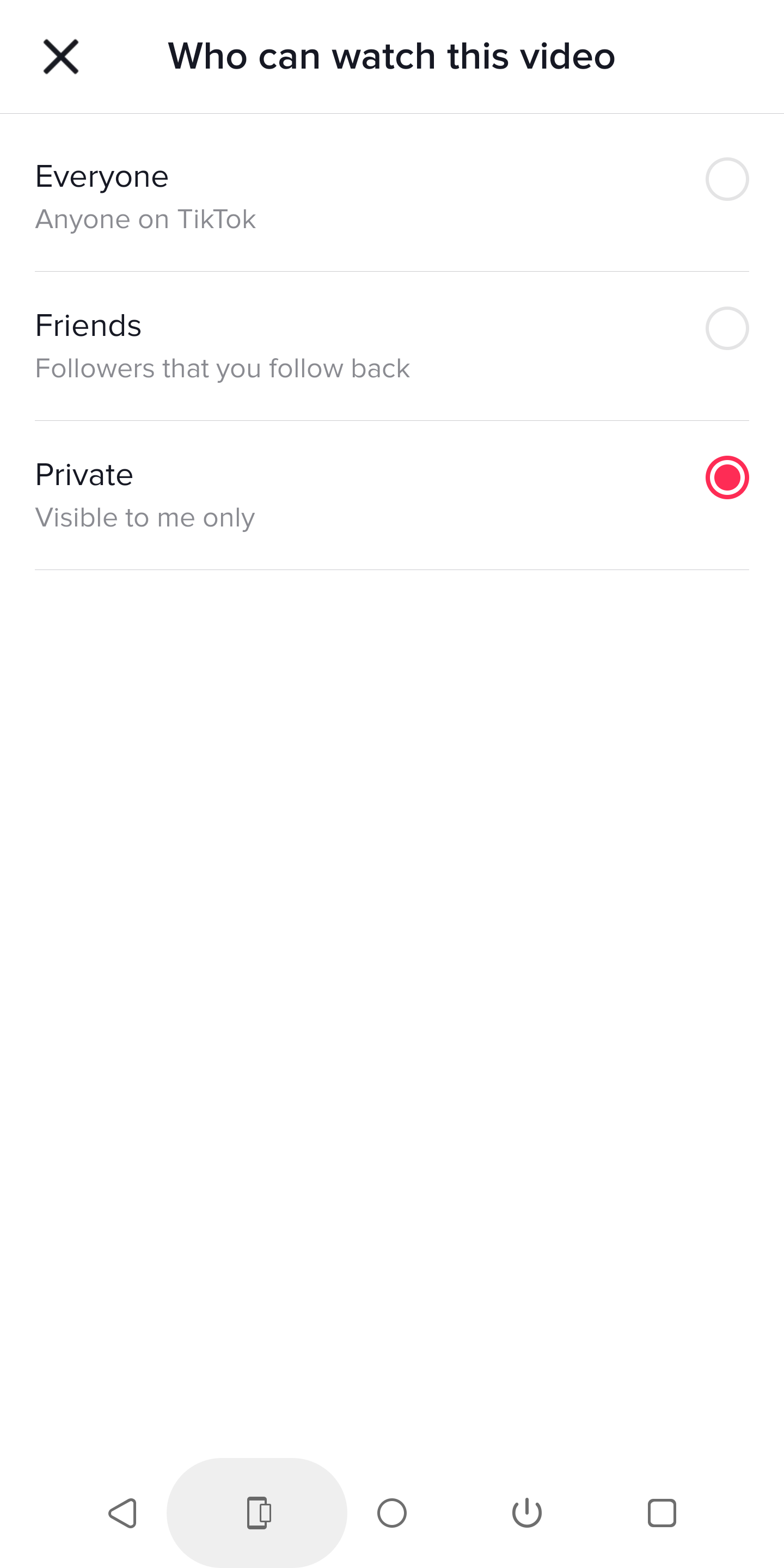Tap the divider below the Friends row

(x=392, y=420)
